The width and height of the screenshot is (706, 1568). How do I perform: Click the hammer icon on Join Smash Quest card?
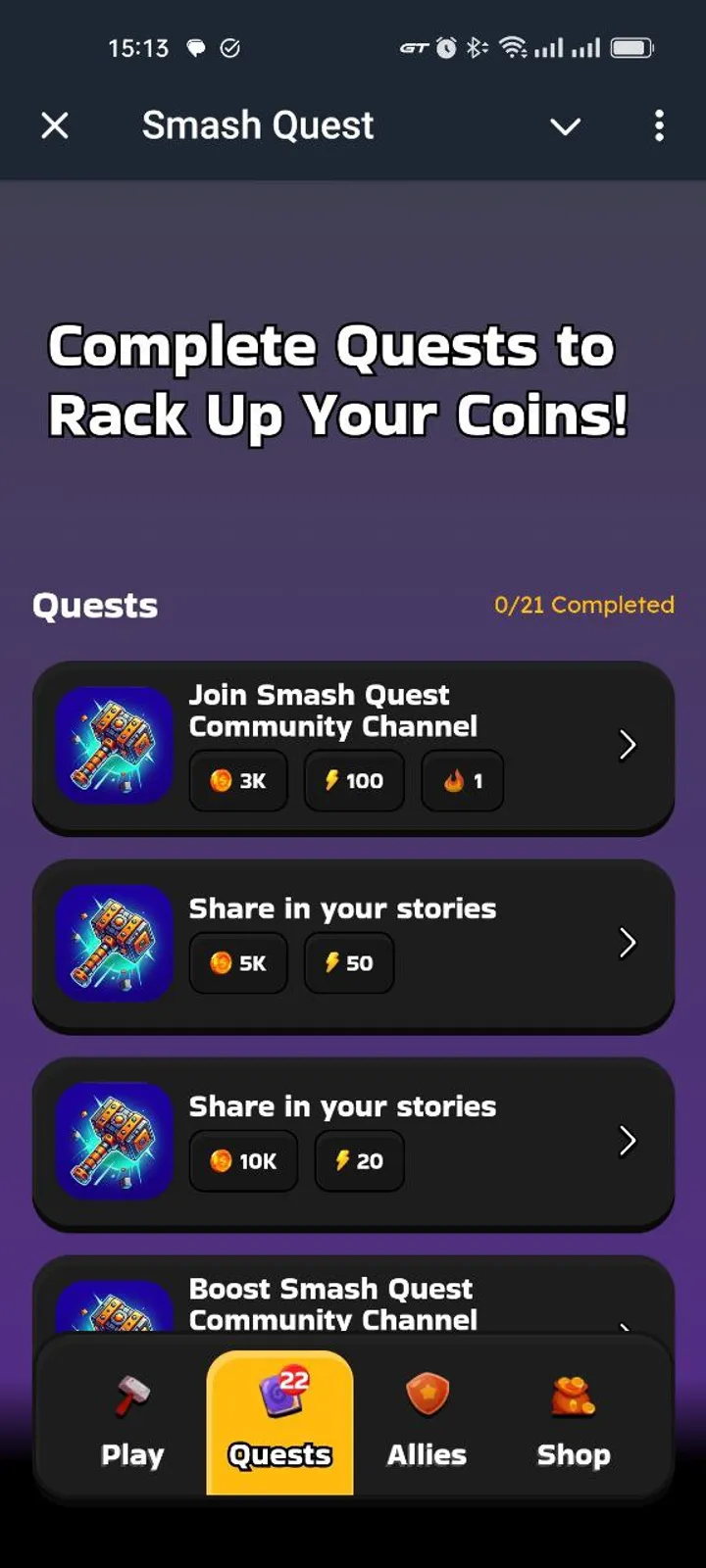click(x=114, y=745)
